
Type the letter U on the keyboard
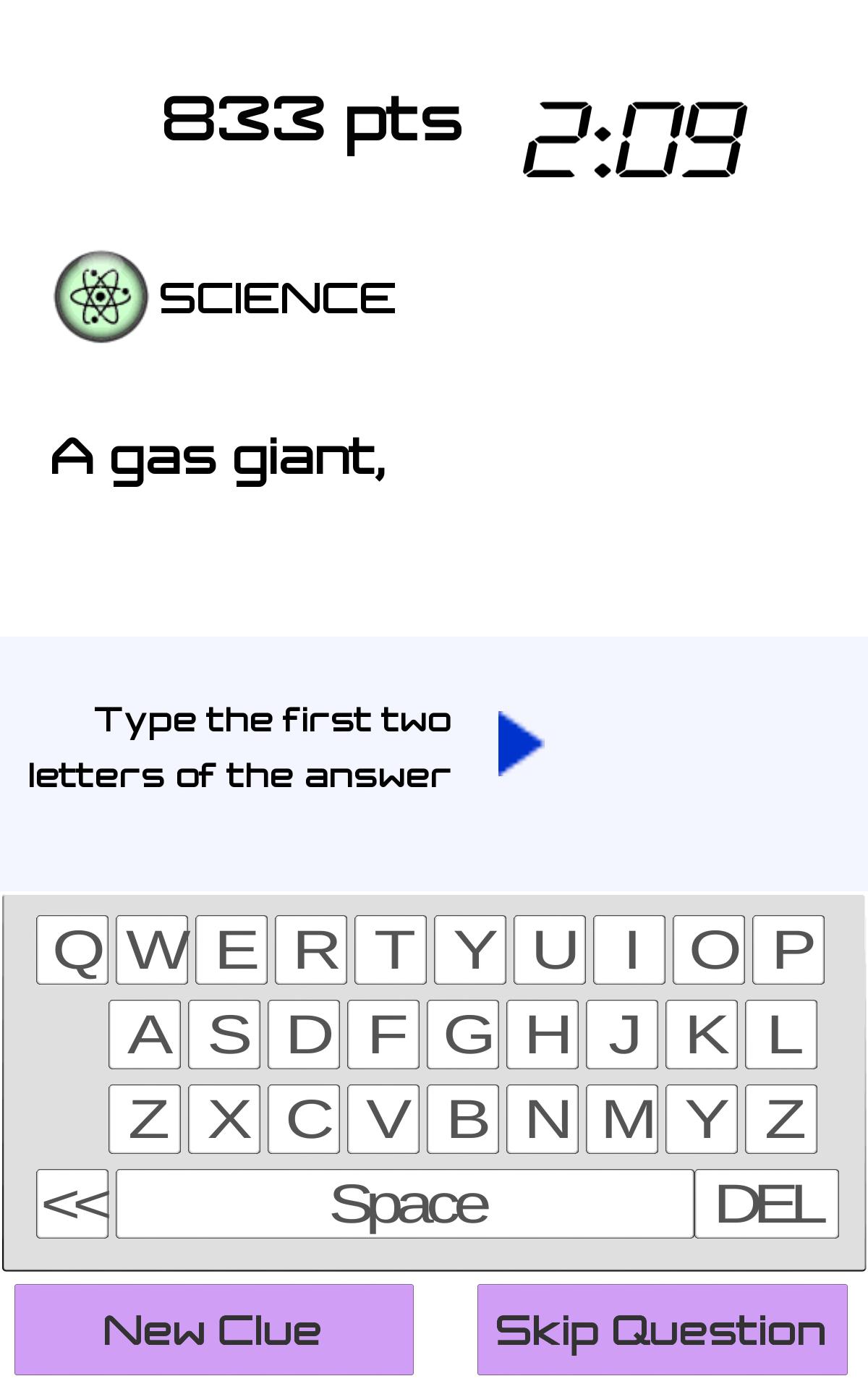point(550,949)
